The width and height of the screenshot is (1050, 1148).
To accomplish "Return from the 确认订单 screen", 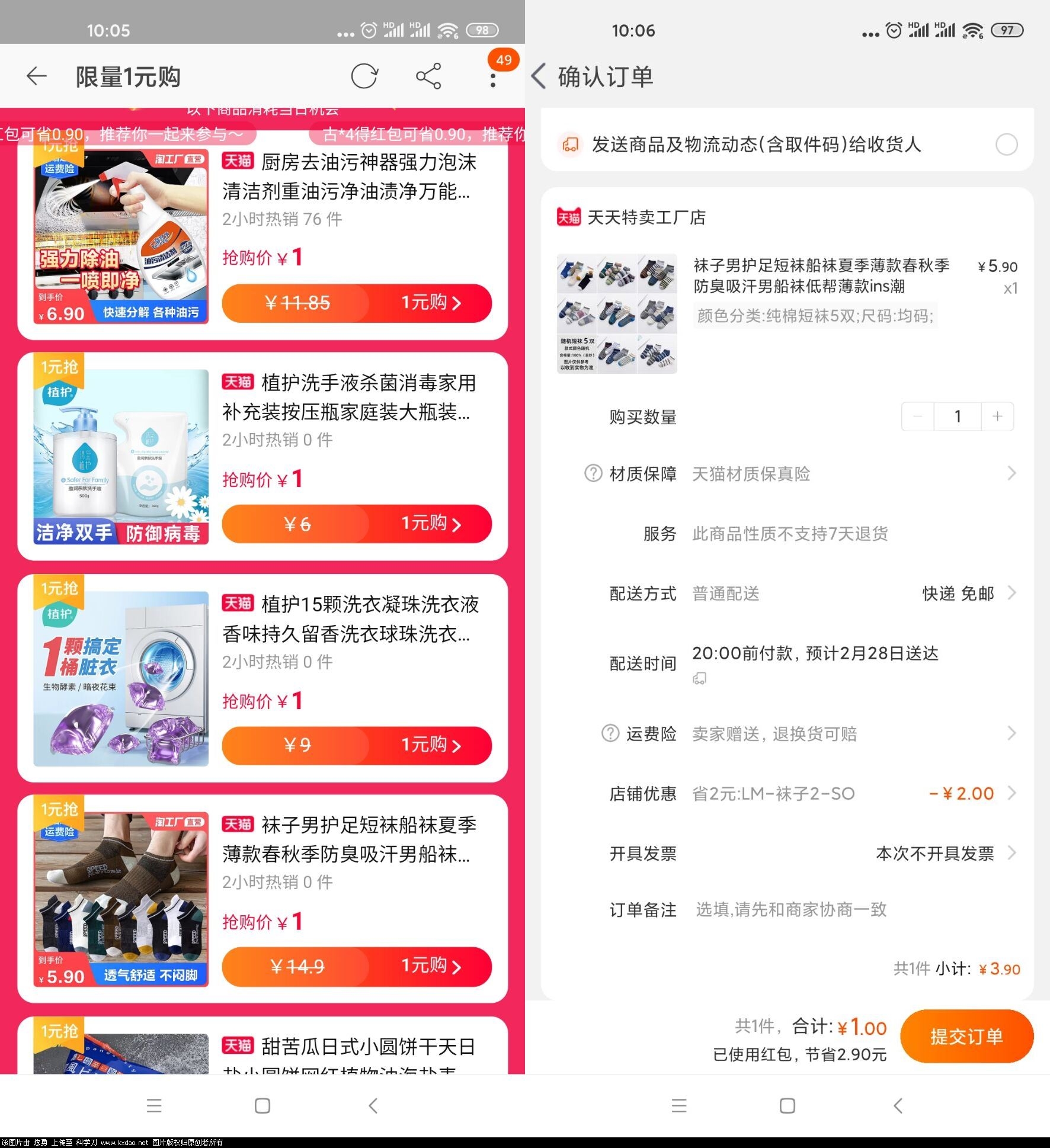I will 539,76.
